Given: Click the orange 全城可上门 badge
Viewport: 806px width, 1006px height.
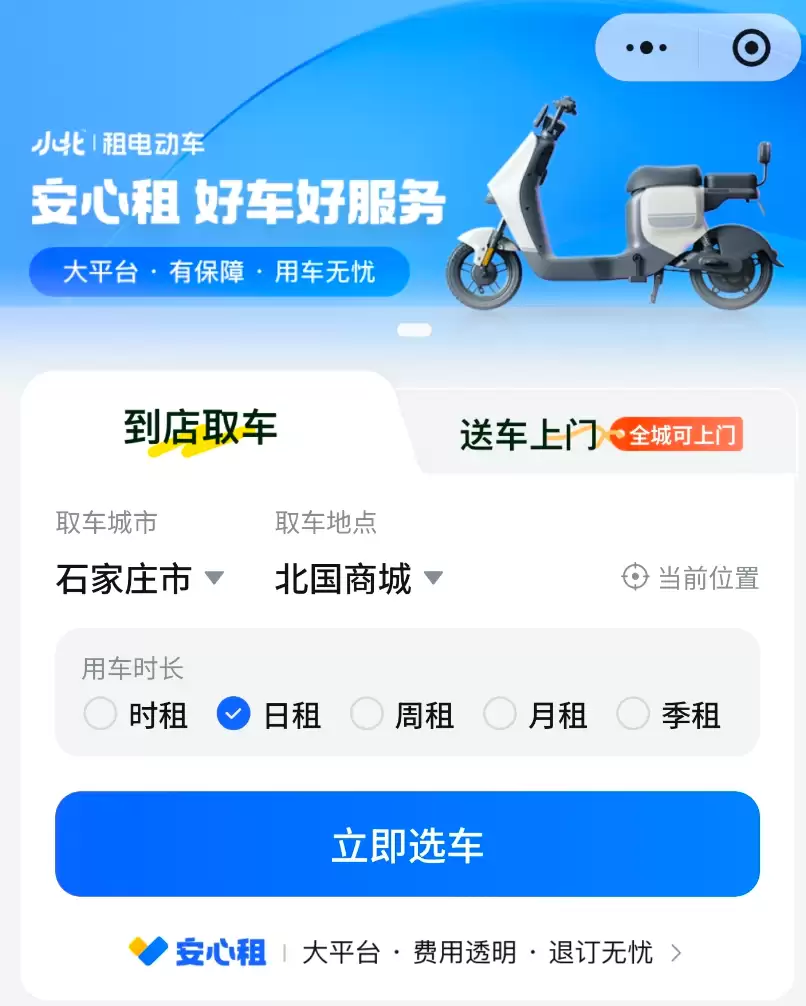Looking at the screenshot, I should 679,435.
